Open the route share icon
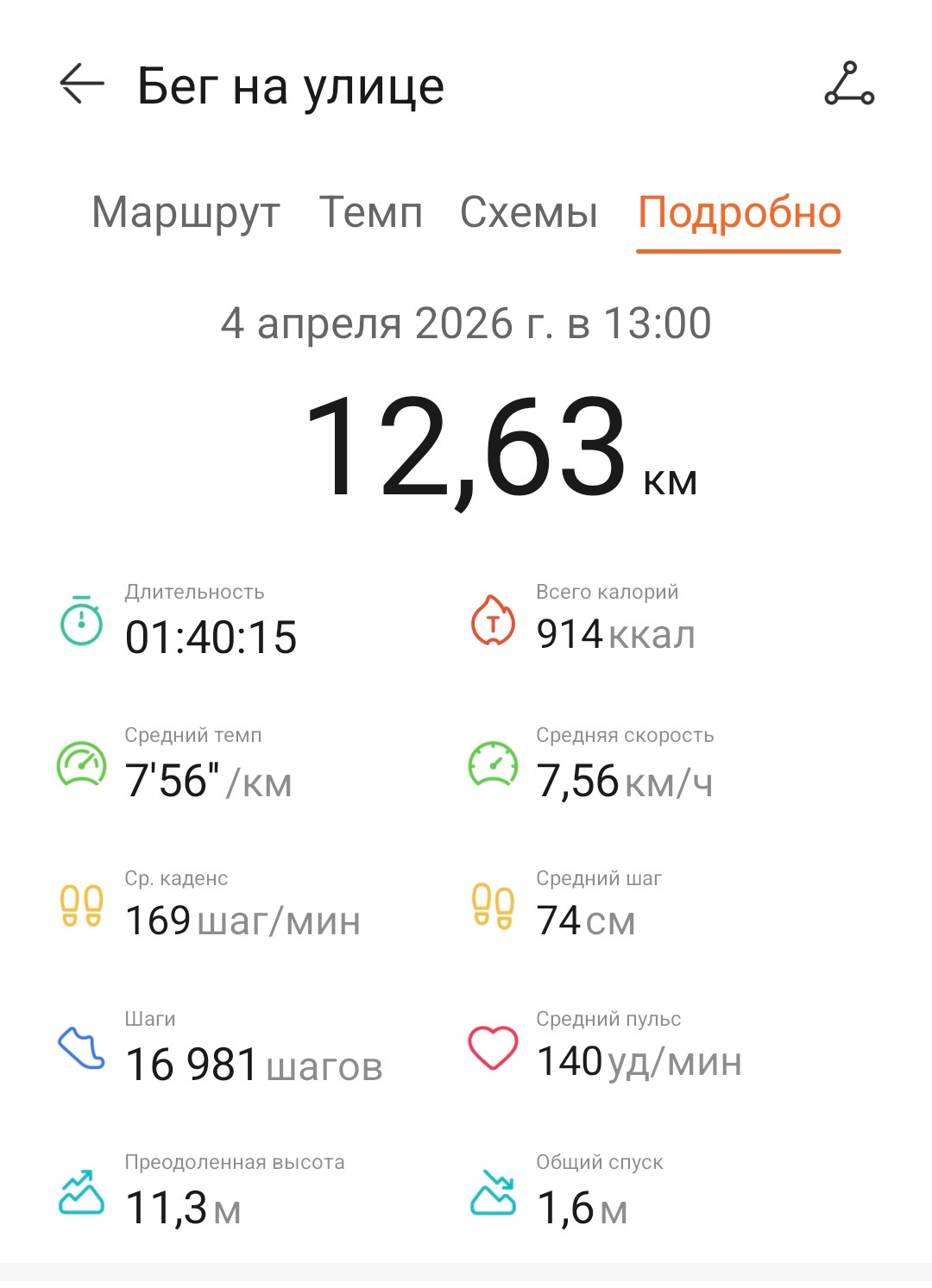This screenshot has height=1288, width=932. pyautogui.click(x=849, y=84)
